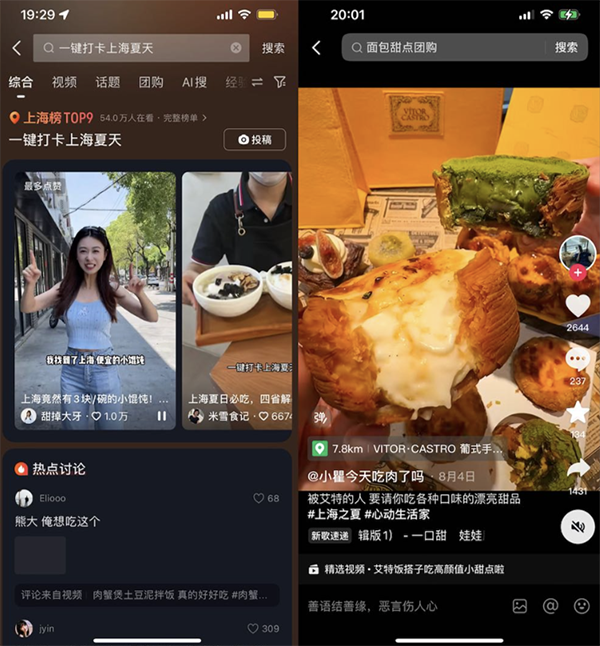Switch to the 团购 tab
This screenshot has height=646, width=600.
pos(151,82)
